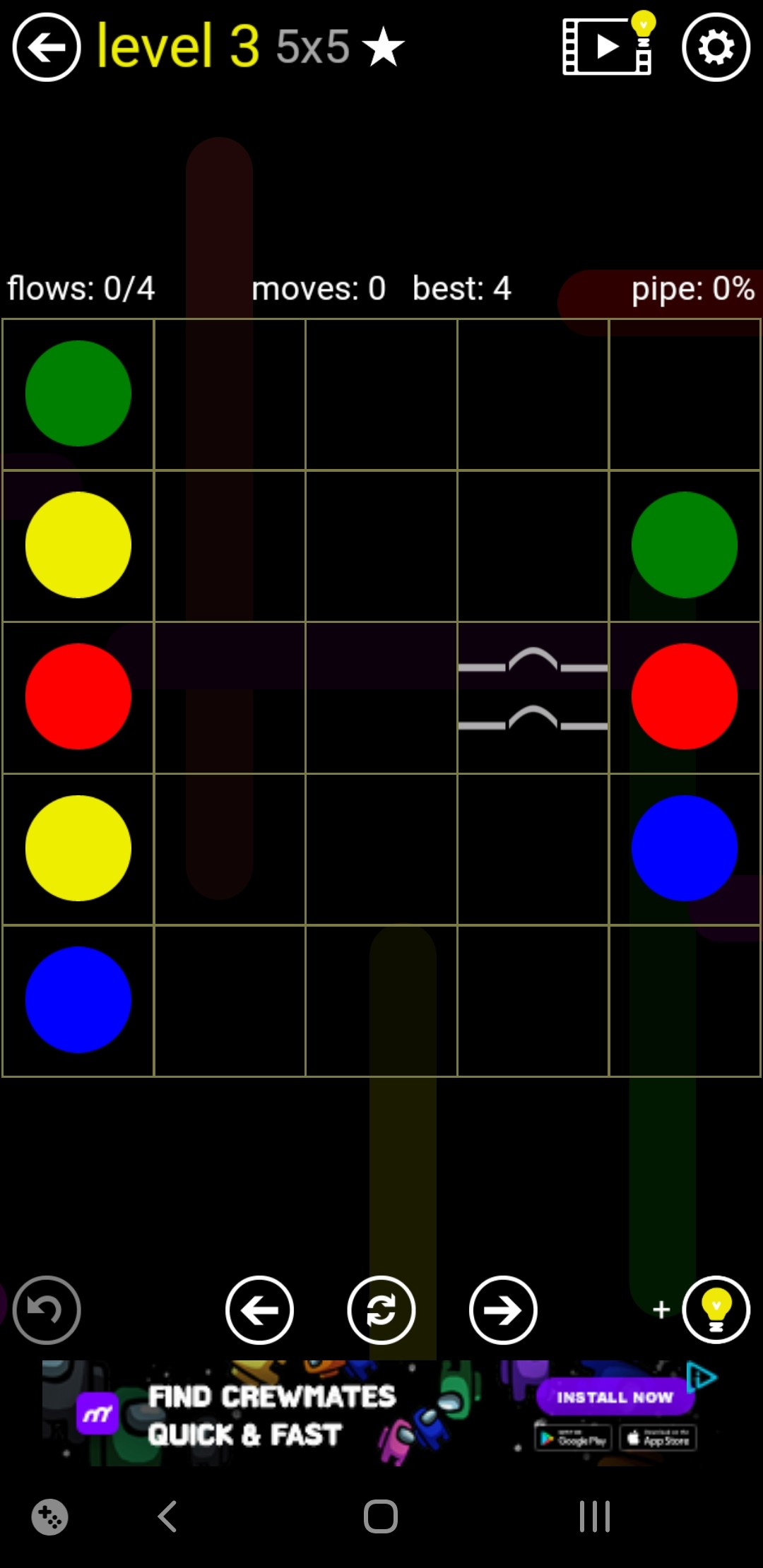Undo the last move
The height and width of the screenshot is (1568, 763).
click(x=47, y=1310)
